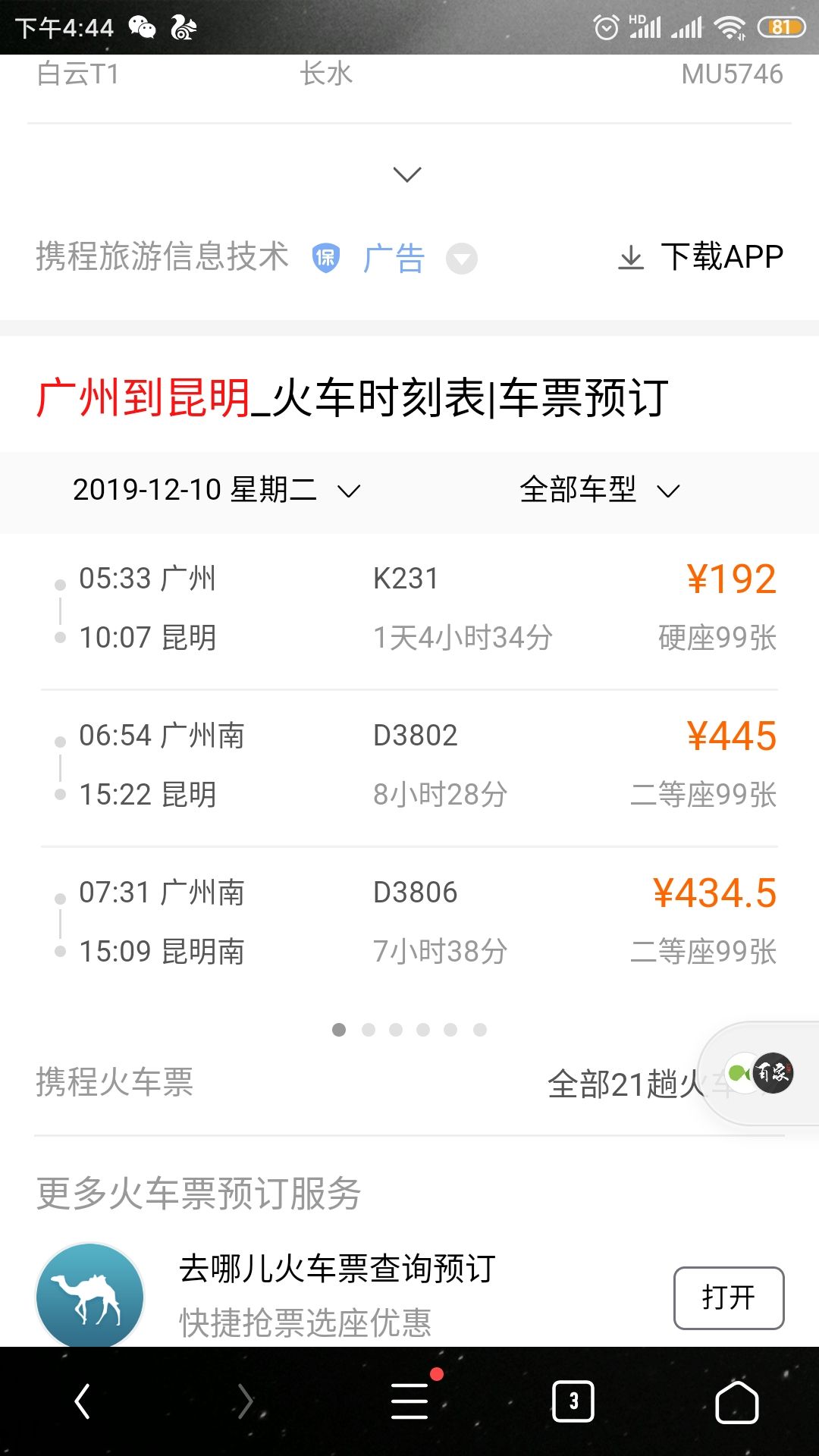The height and width of the screenshot is (1456, 819).
Task: Select train K231 from 广州 to 昆明
Action: tap(409, 608)
